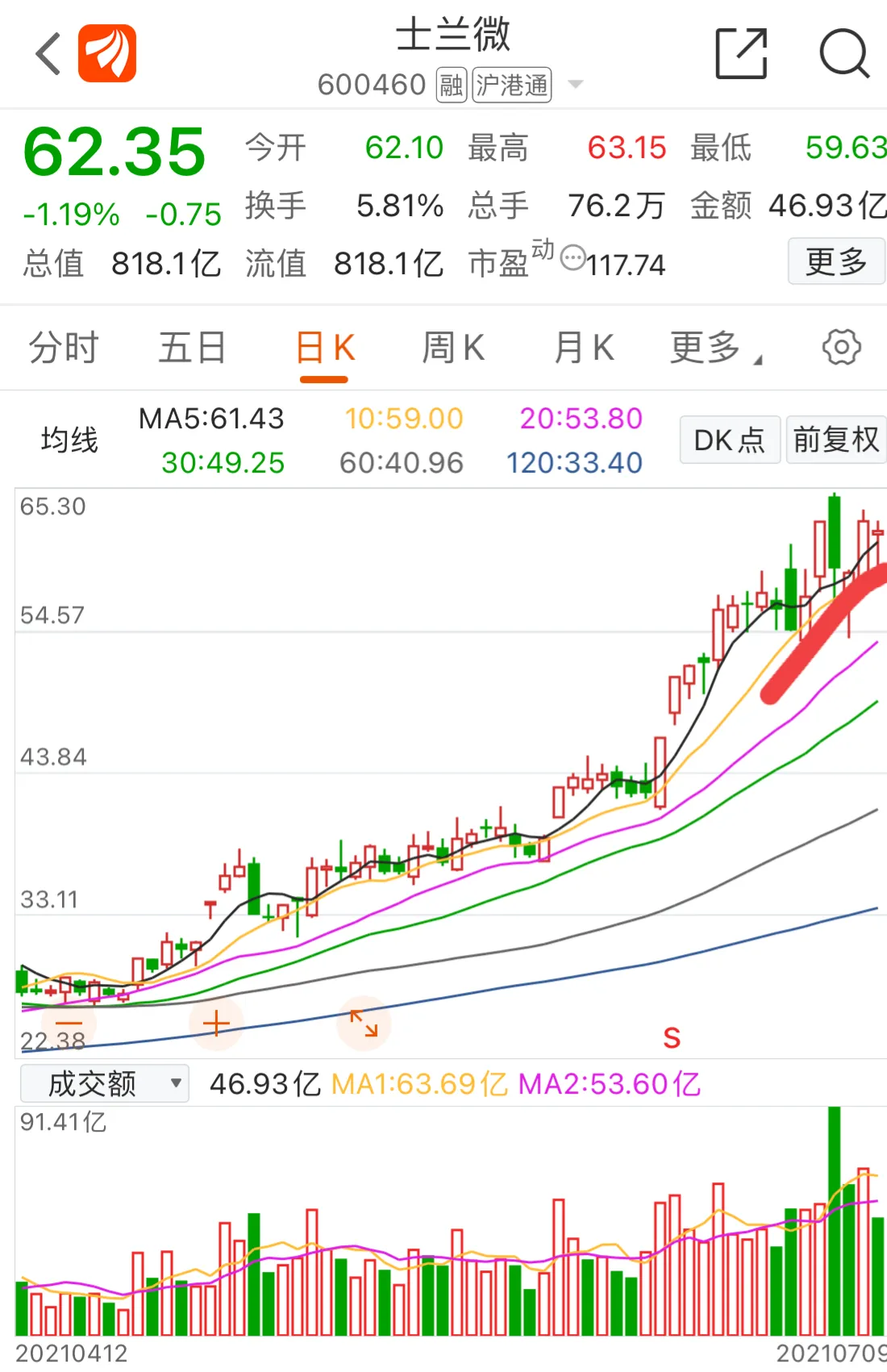The height and width of the screenshot is (1372, 887).
Task: Tap the 更多 button for more quote data
Action: [835, 261]
